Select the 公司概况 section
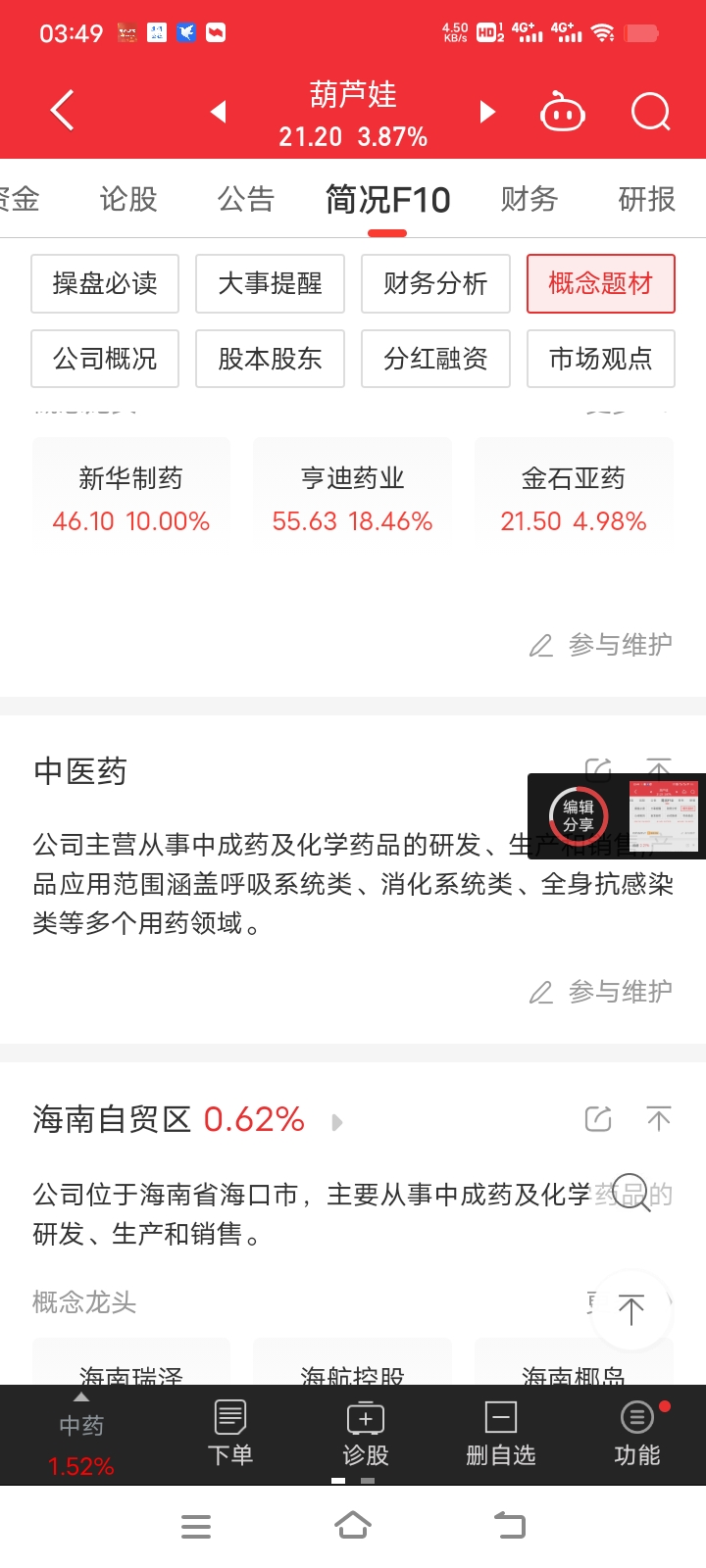 tap(105, 359)
